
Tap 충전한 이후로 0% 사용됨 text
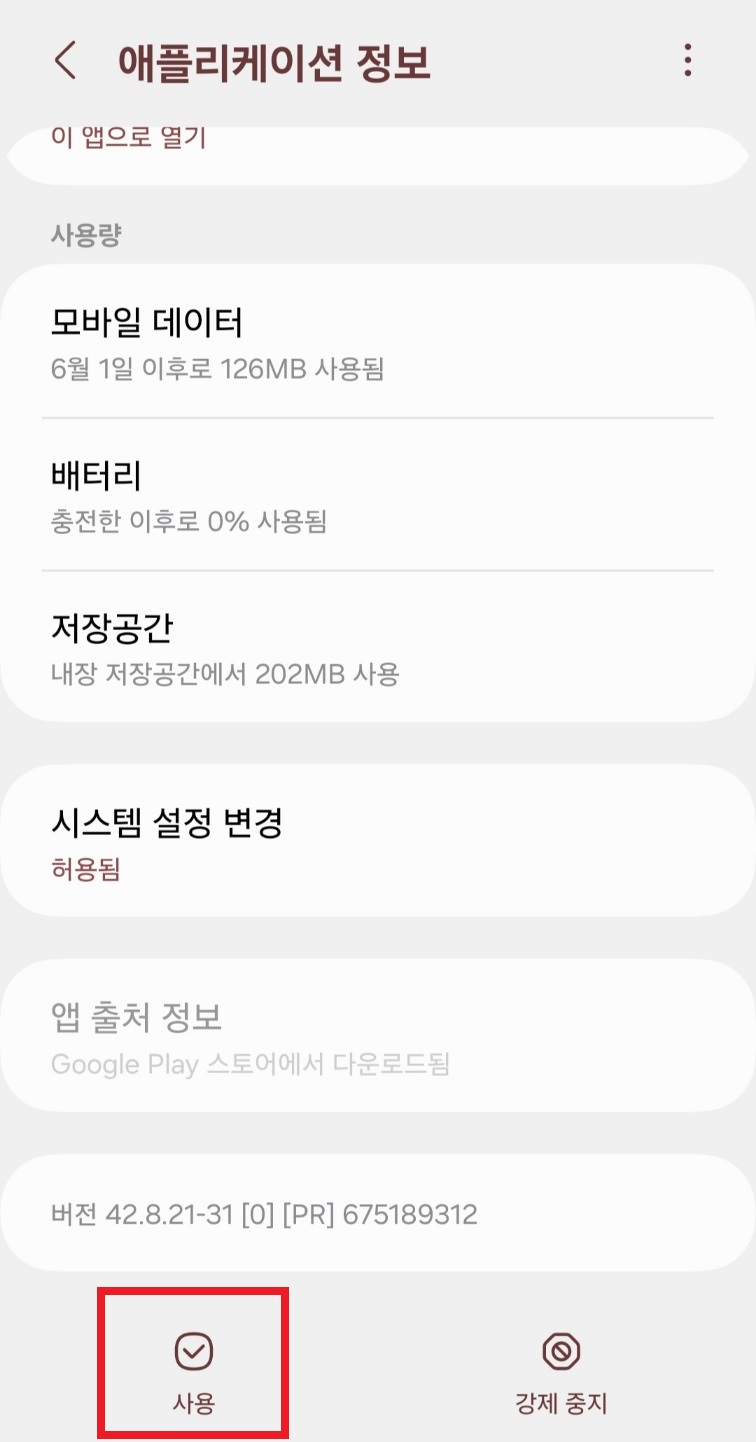tap(189, 522)
